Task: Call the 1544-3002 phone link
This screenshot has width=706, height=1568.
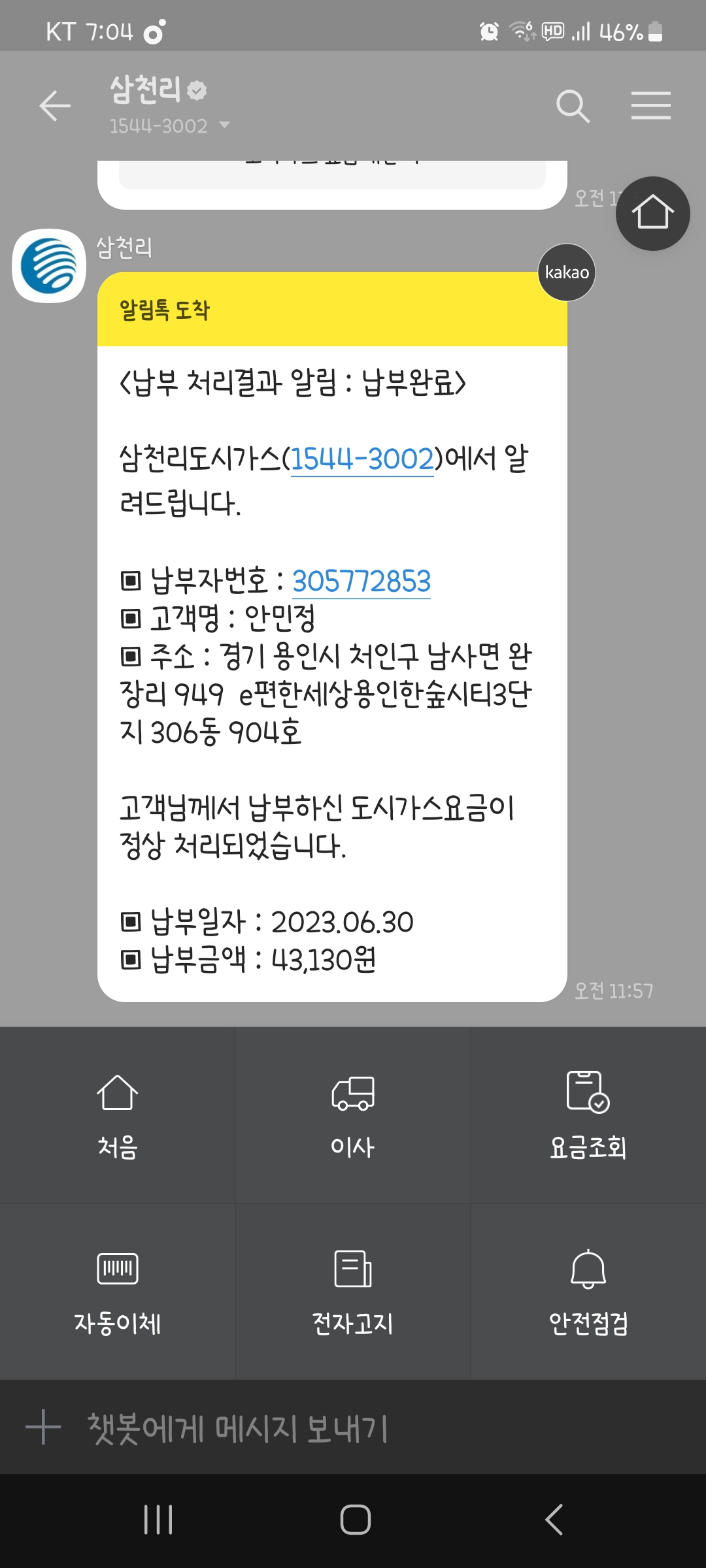Action: tap(362, 459)
